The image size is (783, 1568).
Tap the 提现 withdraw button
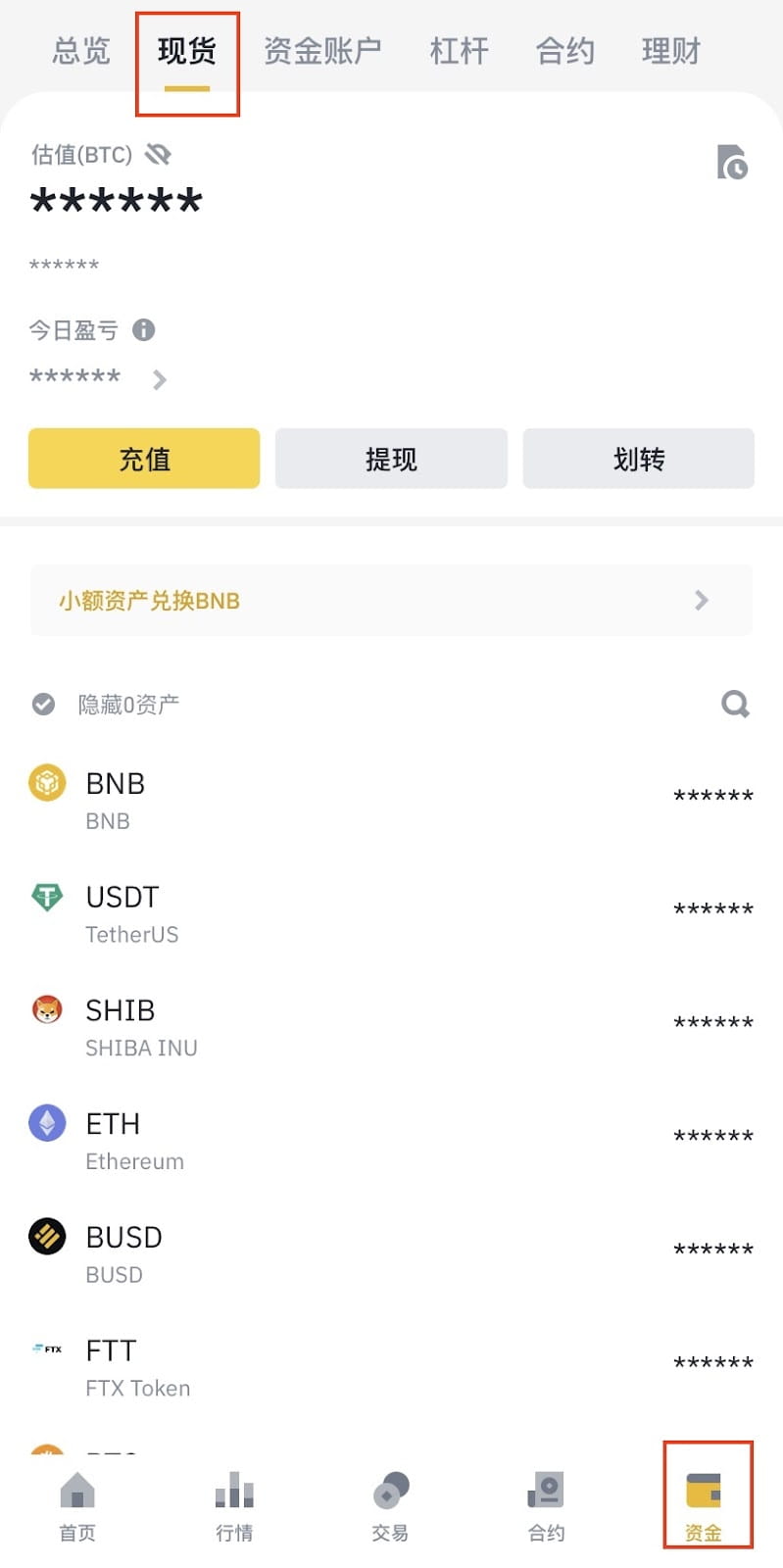click(x=391, y=459)
